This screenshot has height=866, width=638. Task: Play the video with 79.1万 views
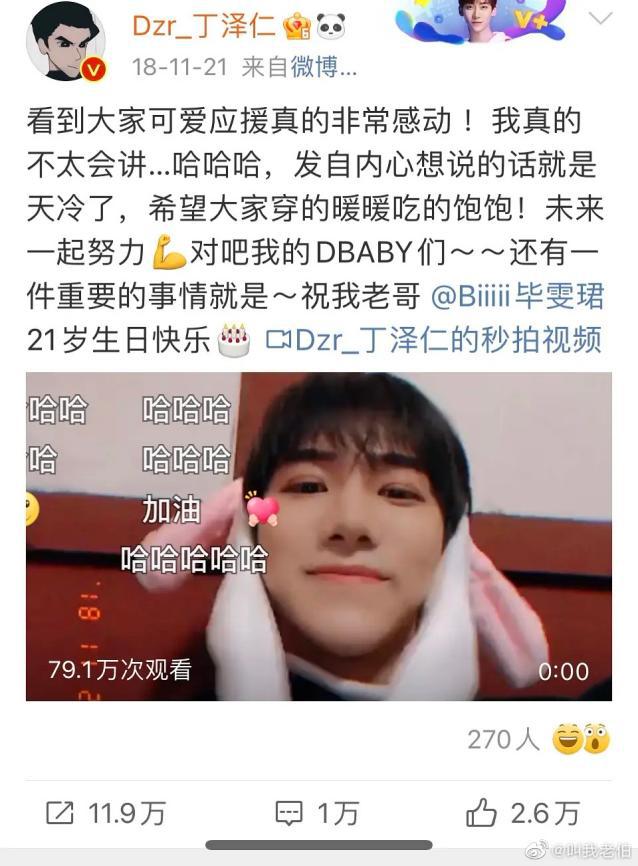[x=318, y=536]
